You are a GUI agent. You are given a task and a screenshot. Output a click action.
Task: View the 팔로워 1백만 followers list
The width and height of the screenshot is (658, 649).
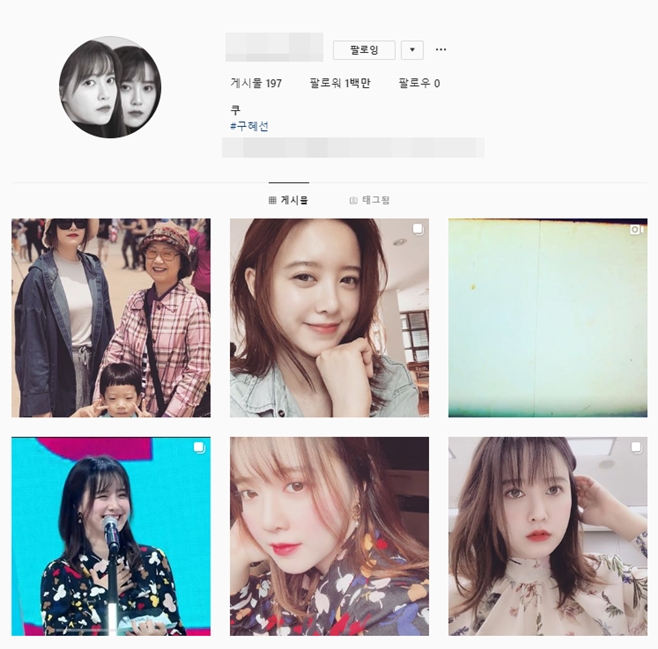[340, 83]
